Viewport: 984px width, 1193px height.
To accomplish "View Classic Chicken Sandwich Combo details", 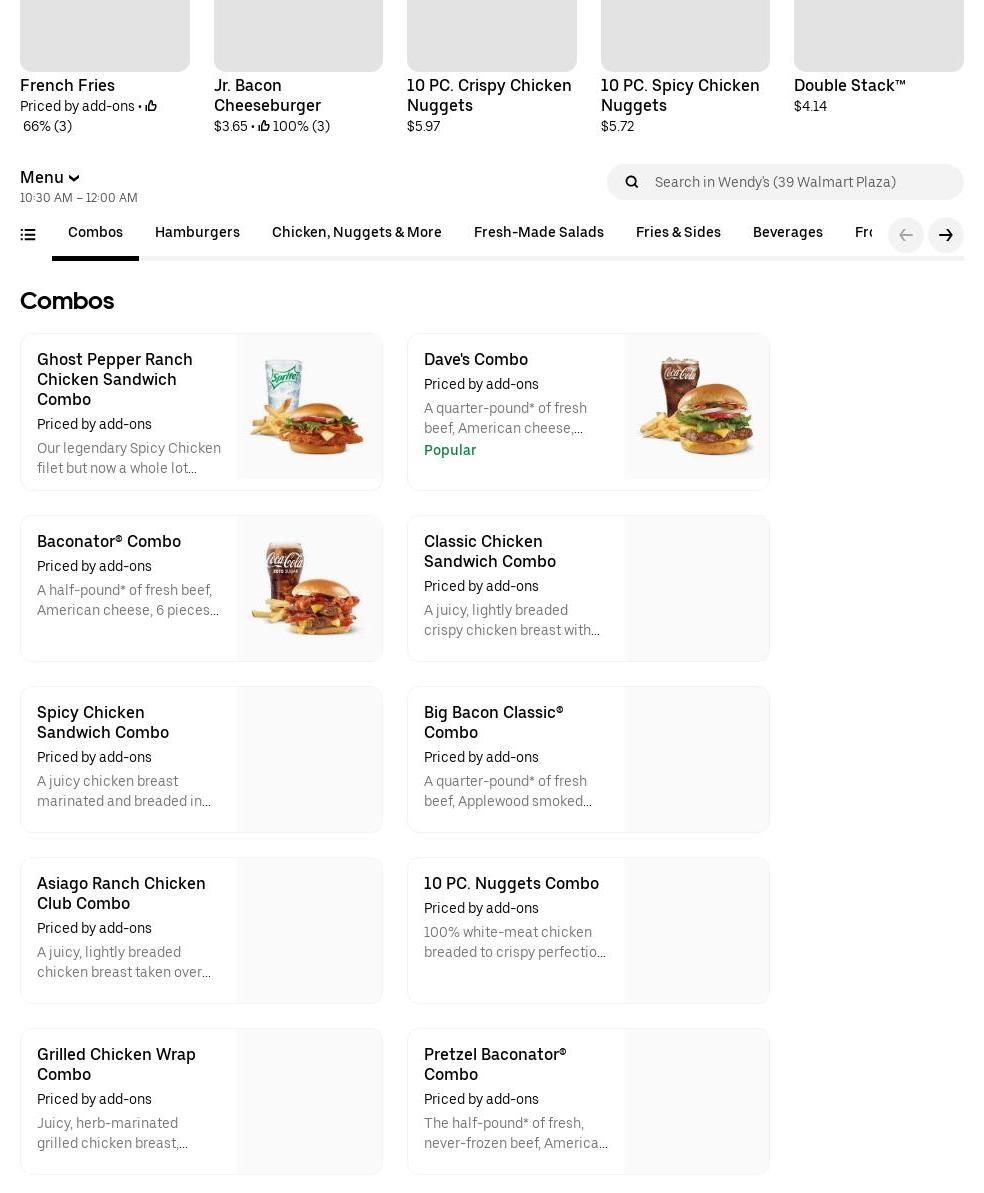I will (x=588, y=588).
